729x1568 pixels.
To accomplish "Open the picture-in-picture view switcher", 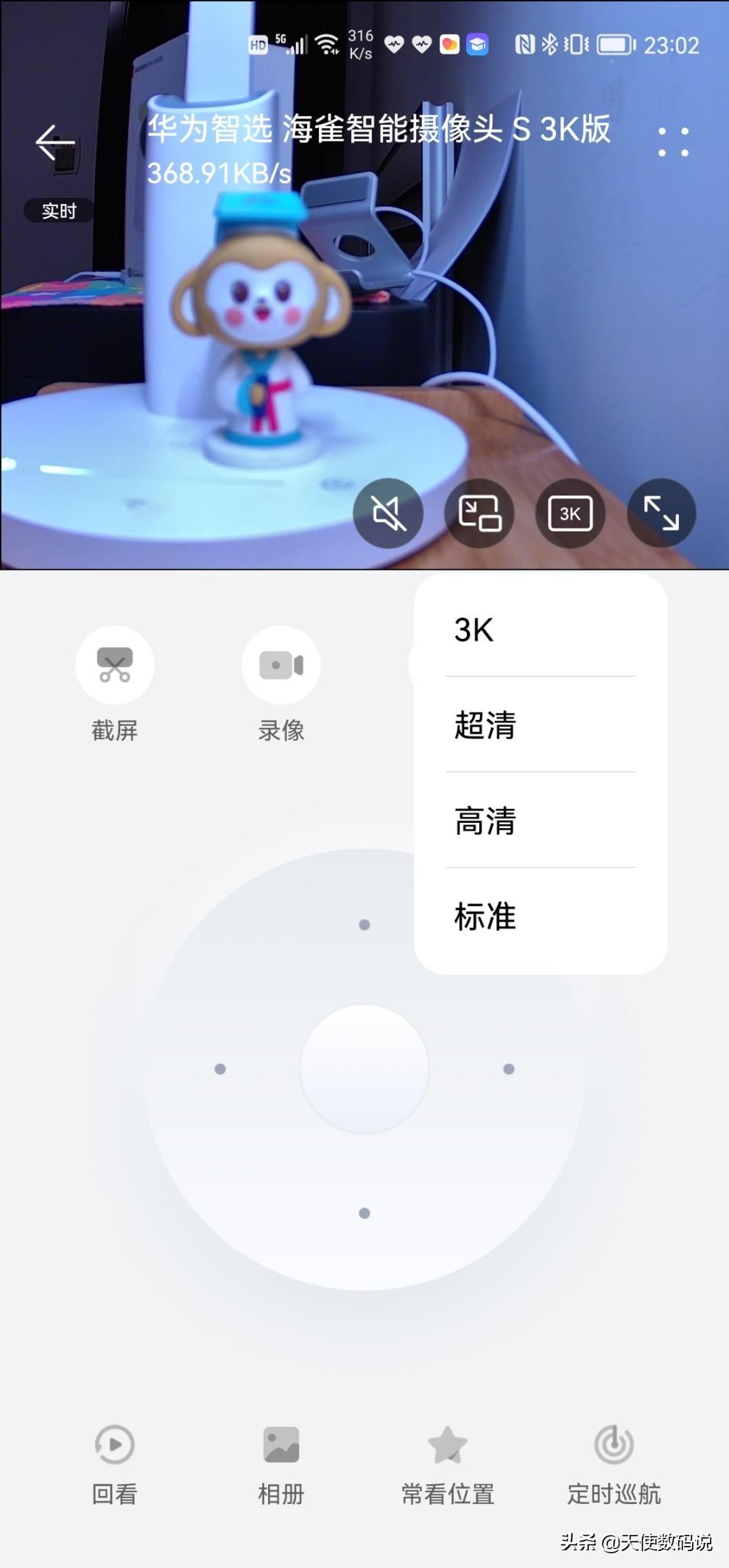I will pos(479,513).
